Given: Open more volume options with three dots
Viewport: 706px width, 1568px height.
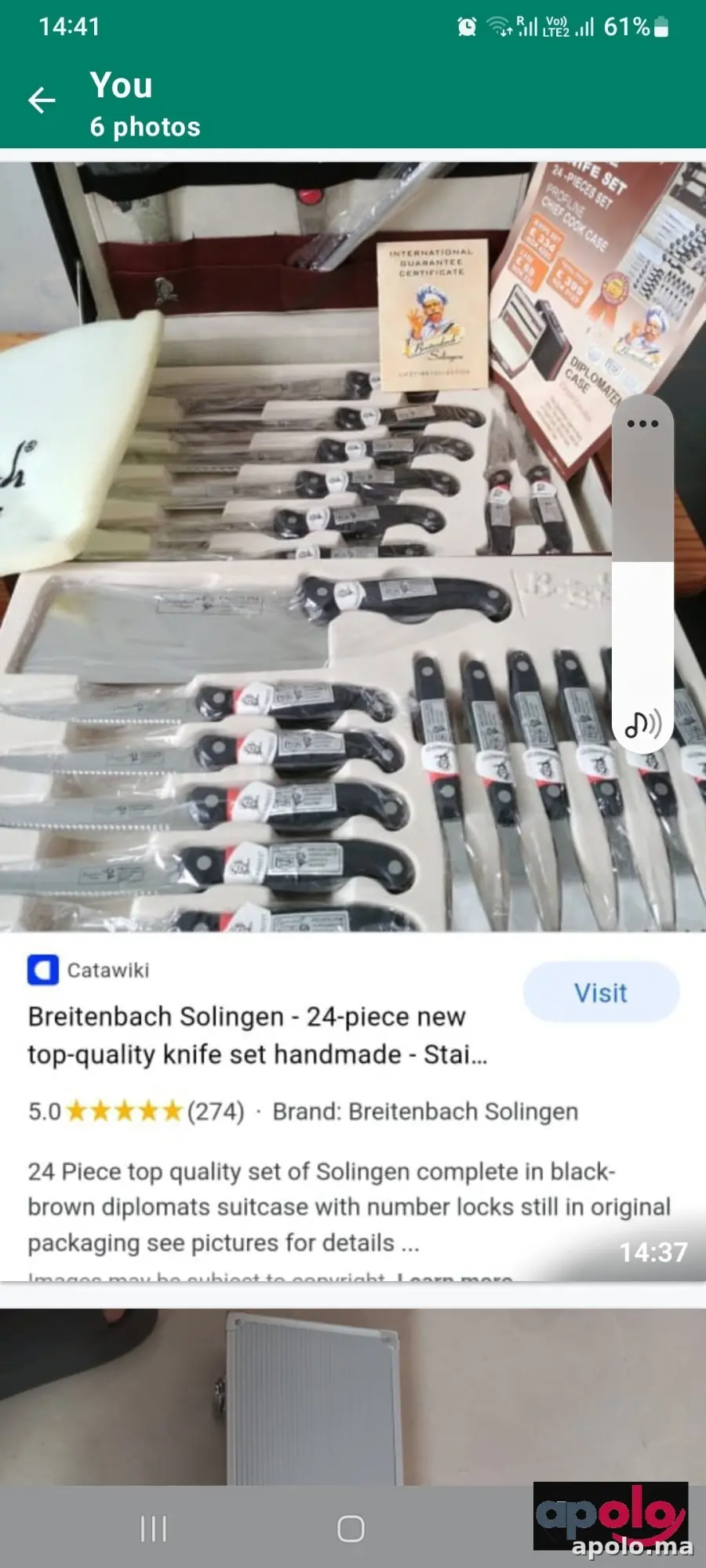Looking at the screenshot, I should click(642, 424).
